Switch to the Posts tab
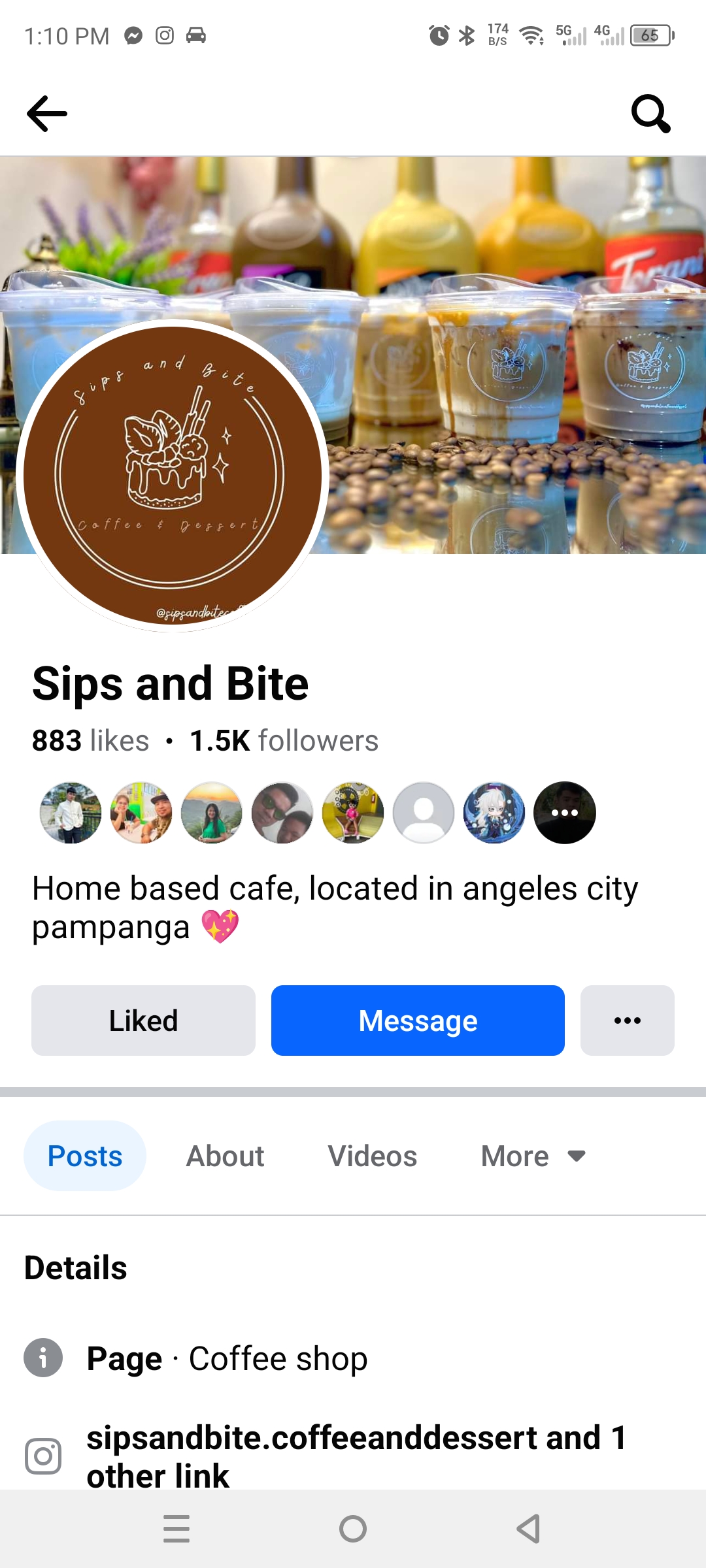The image size is (706, 1568). (85, 1156)
